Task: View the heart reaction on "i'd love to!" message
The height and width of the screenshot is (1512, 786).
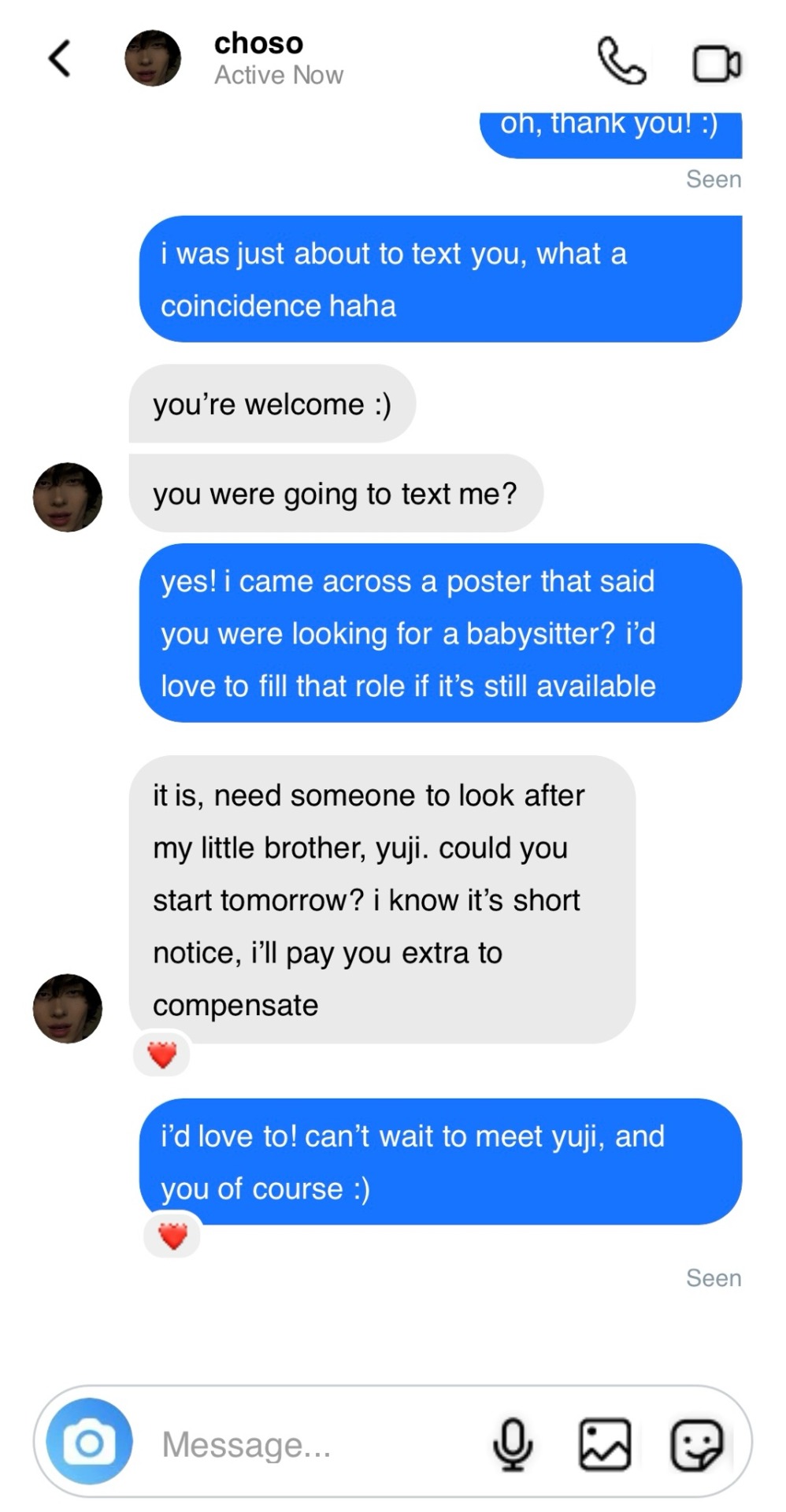Action: [172, 1236]
